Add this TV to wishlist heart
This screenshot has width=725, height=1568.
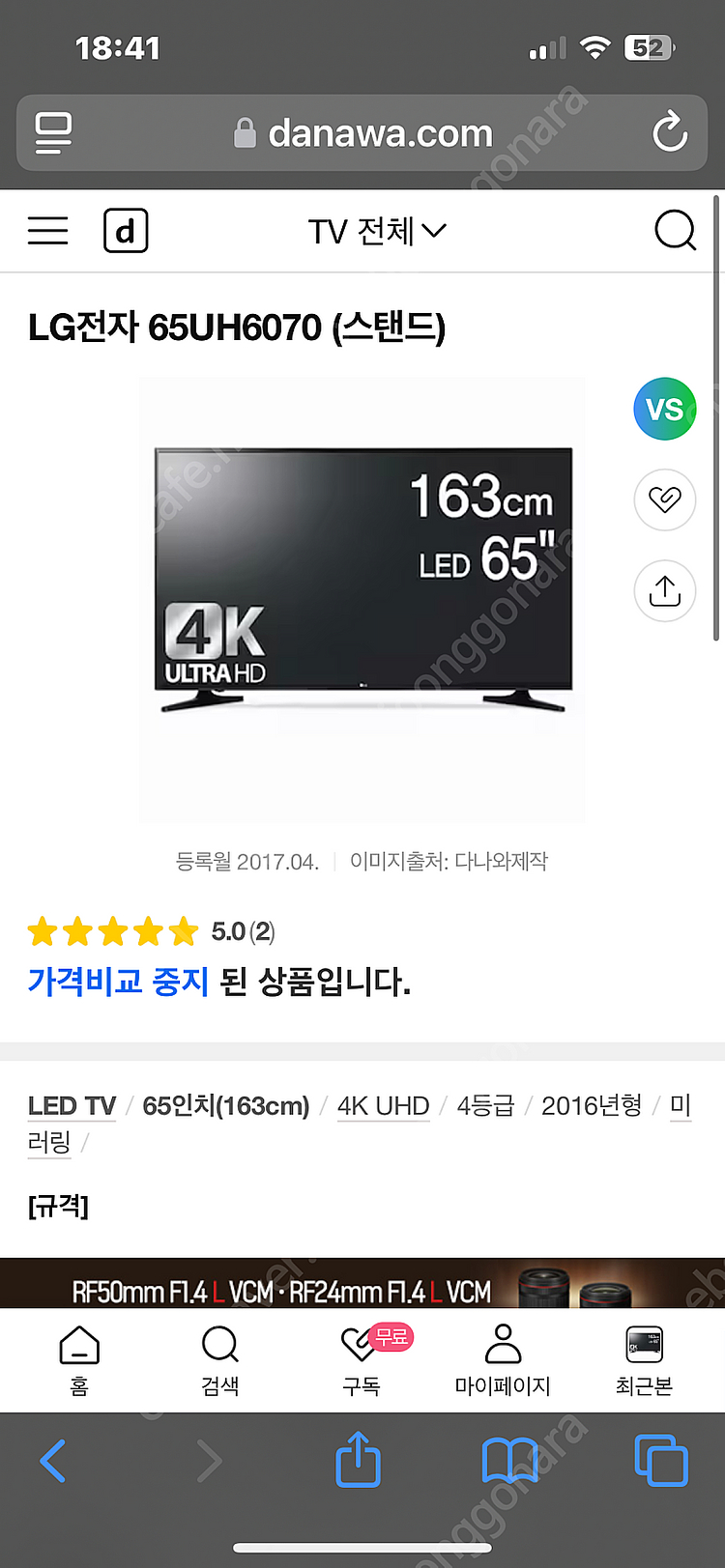pos(664,499)
